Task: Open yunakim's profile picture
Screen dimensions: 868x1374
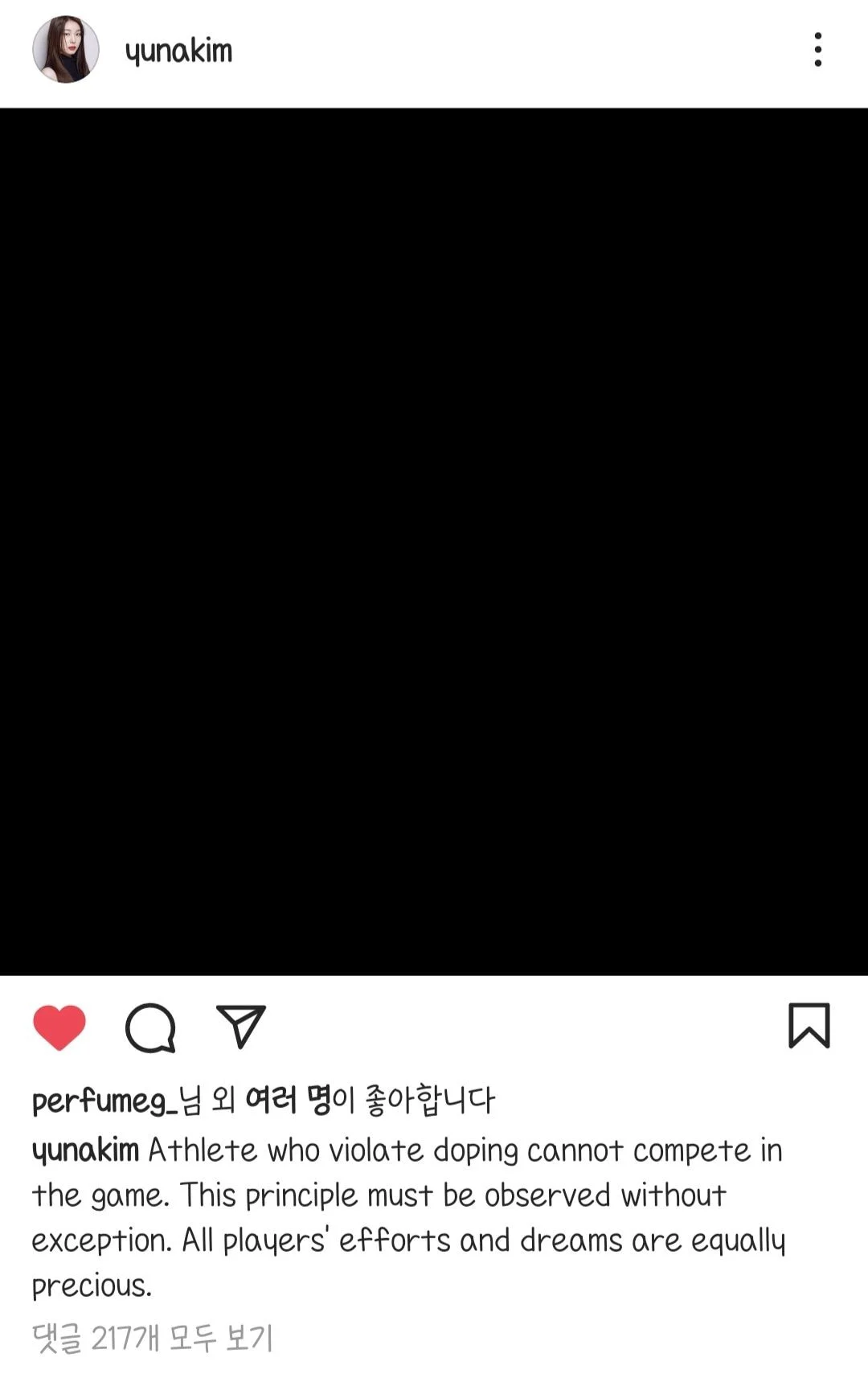Action: [66, 50]
